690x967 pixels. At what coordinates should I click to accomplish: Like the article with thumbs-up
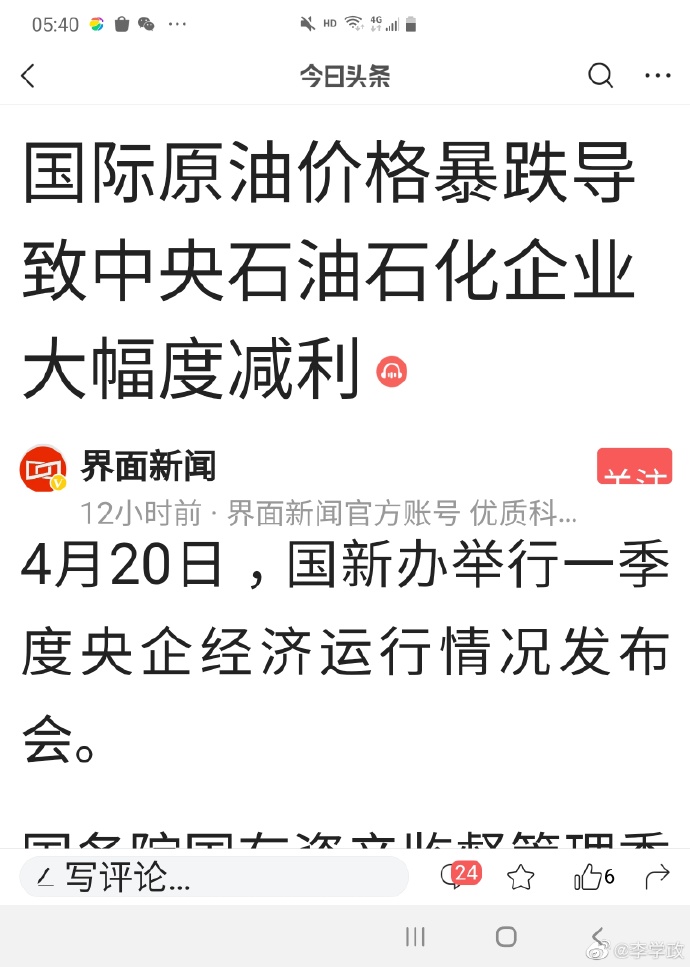tap(589, 877)
